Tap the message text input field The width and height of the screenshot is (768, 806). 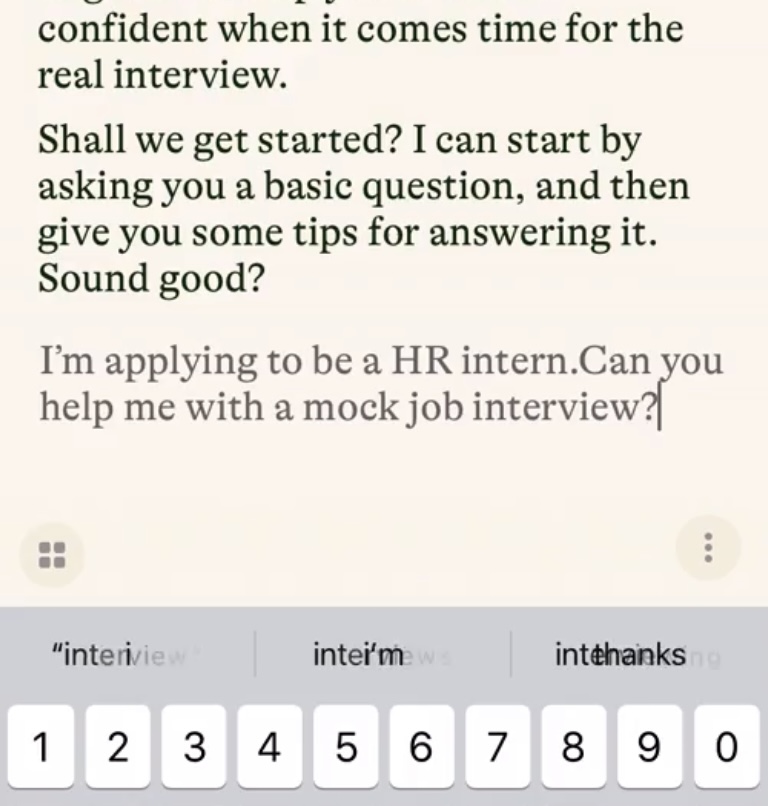[x=380, y=385]
